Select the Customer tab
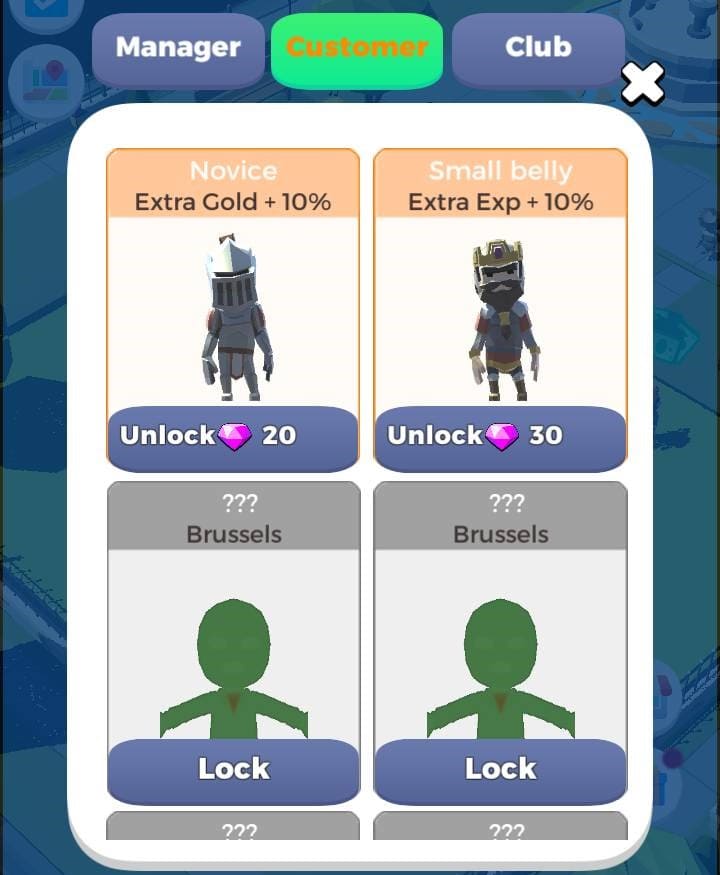This screenshot has width=720, height=875. pos(357,48)
